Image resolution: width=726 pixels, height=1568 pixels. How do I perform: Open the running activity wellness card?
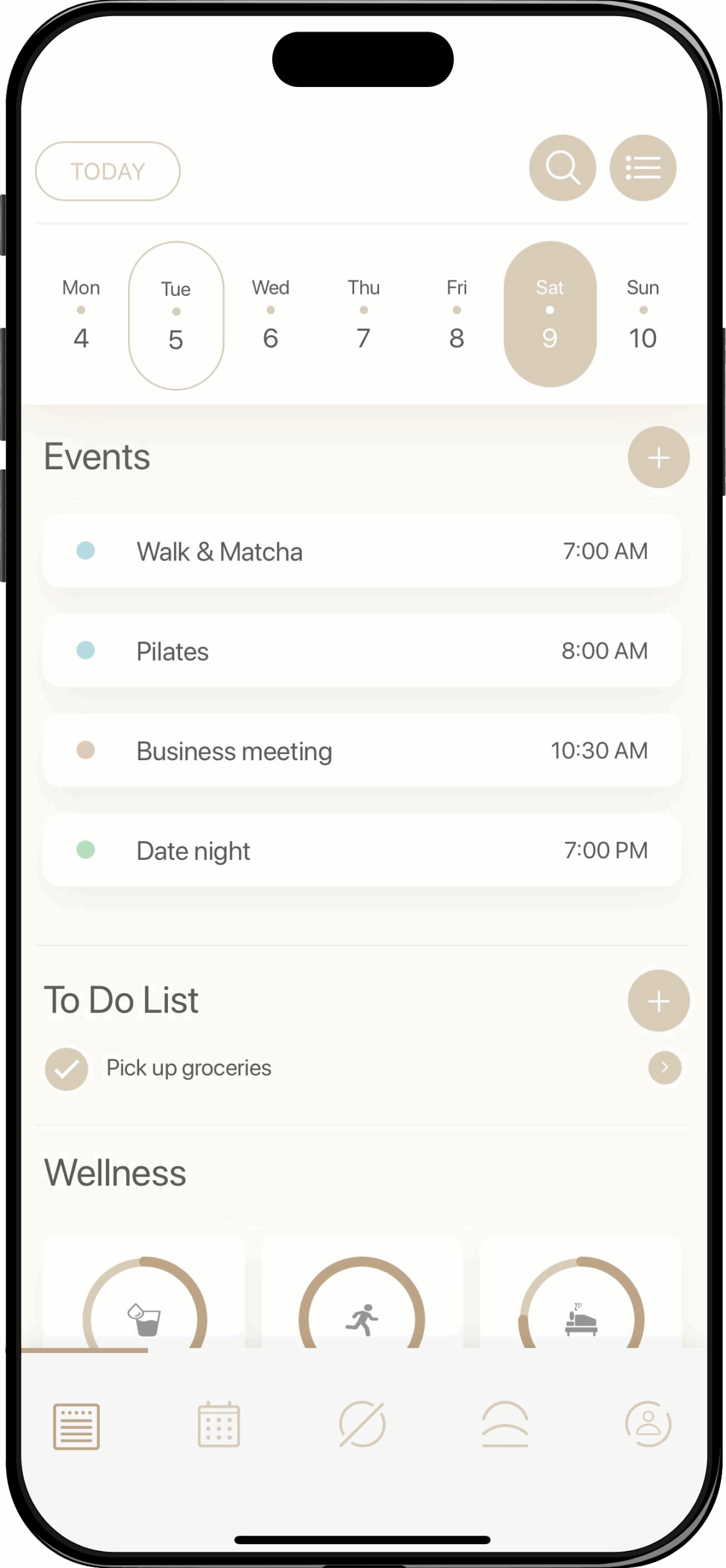point(362,1298)
